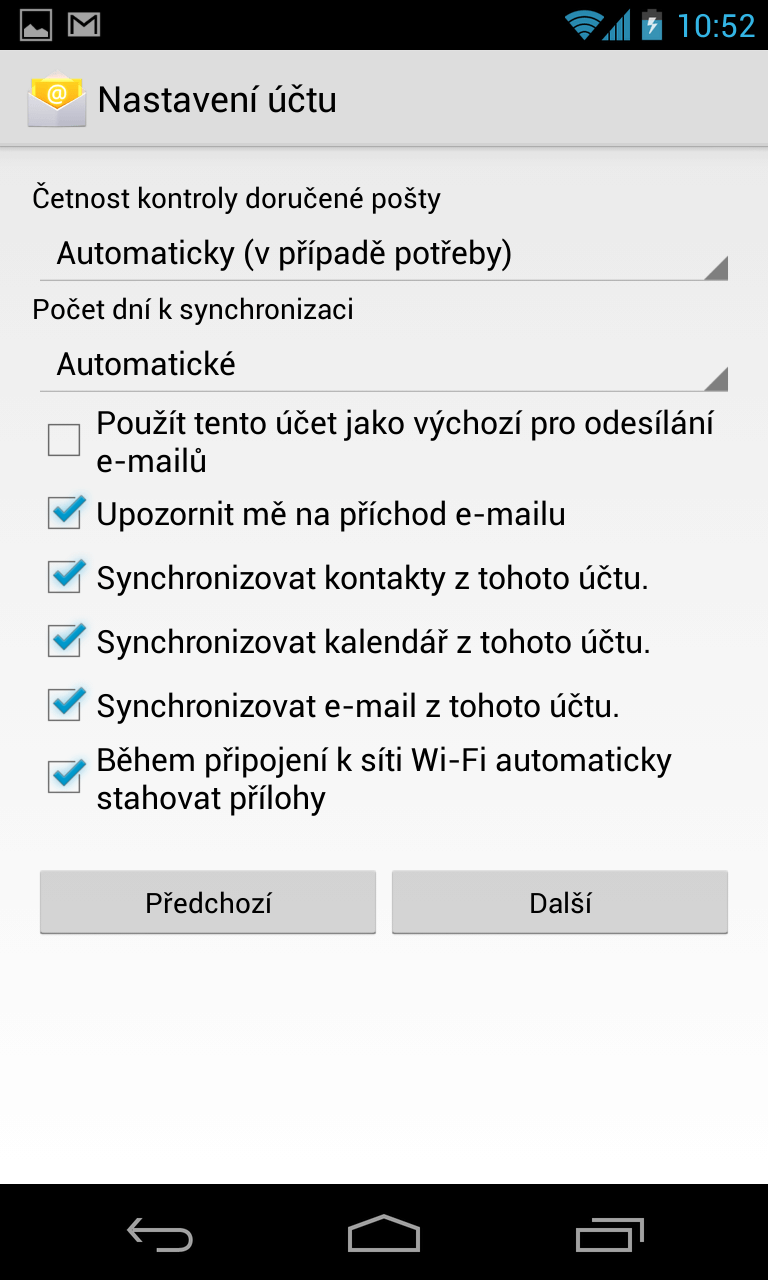Uncheck 'Upozornit mě na příchod e-mailu'
The height and width of the screenshot is (1280, 768).
coord(64,514)
